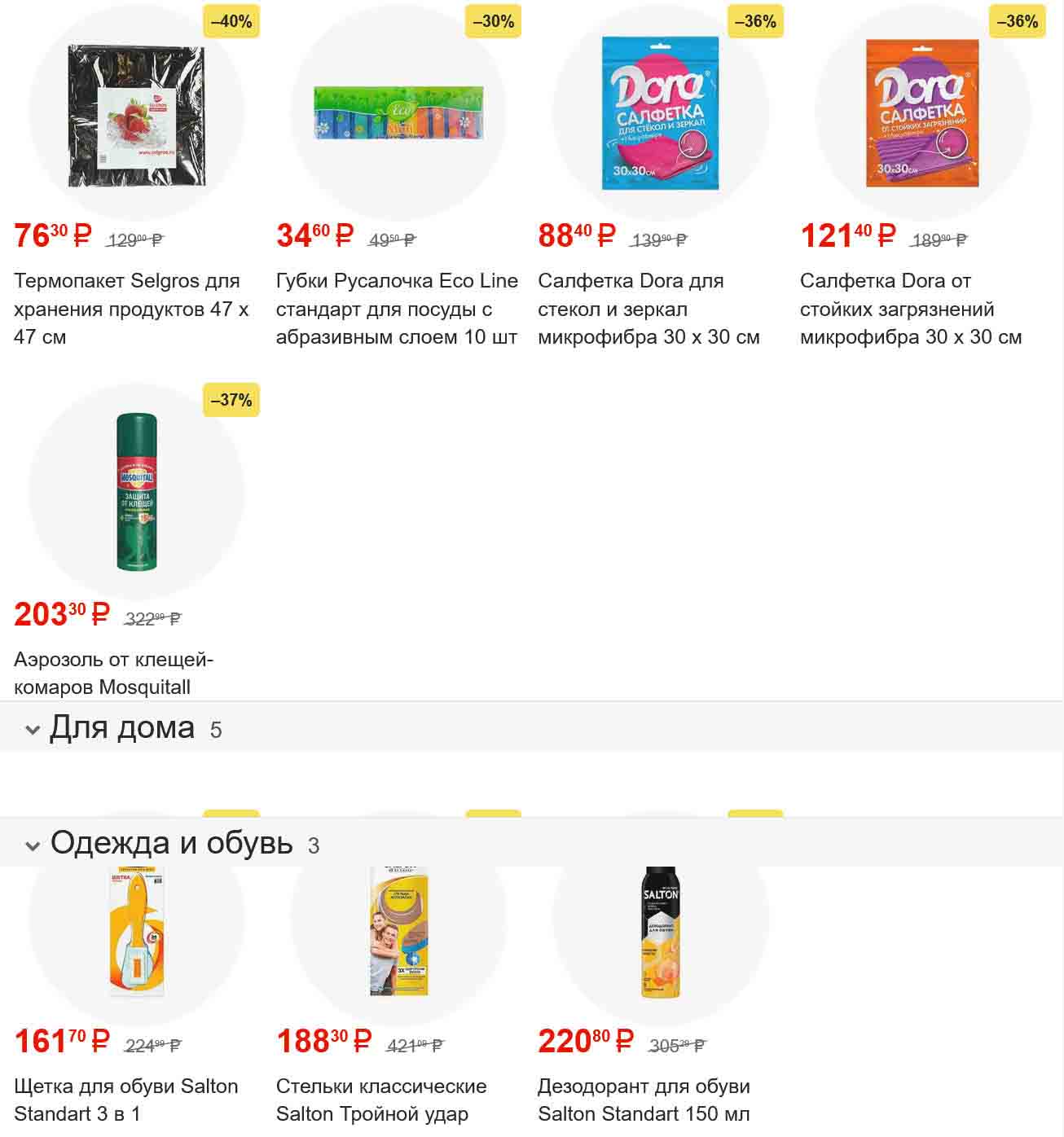Open the Dora stubborn-stain cloth product
This screenshot has width=1064, height=1137.
(922, 112)
